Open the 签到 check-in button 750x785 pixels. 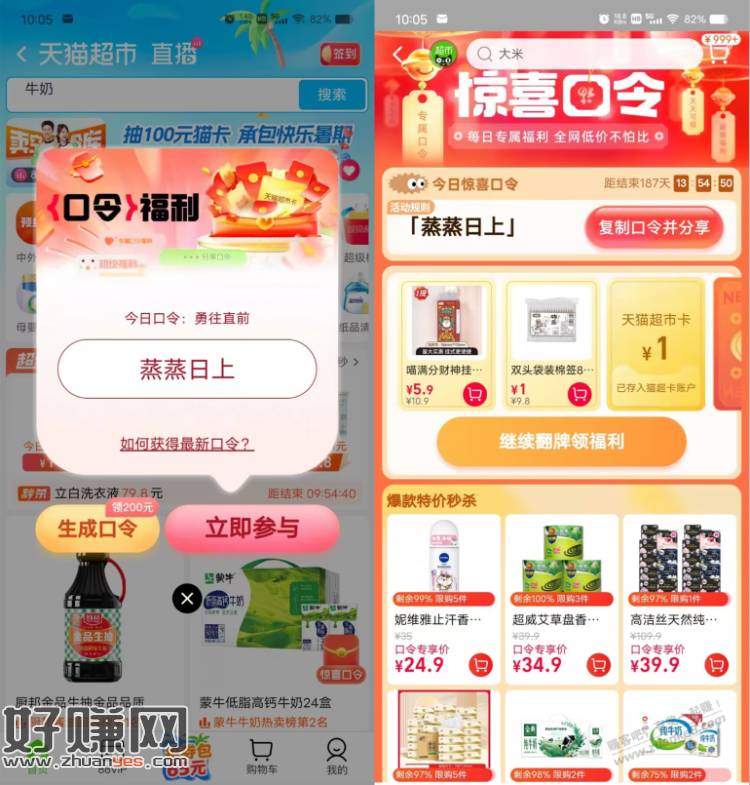[340, 54]
